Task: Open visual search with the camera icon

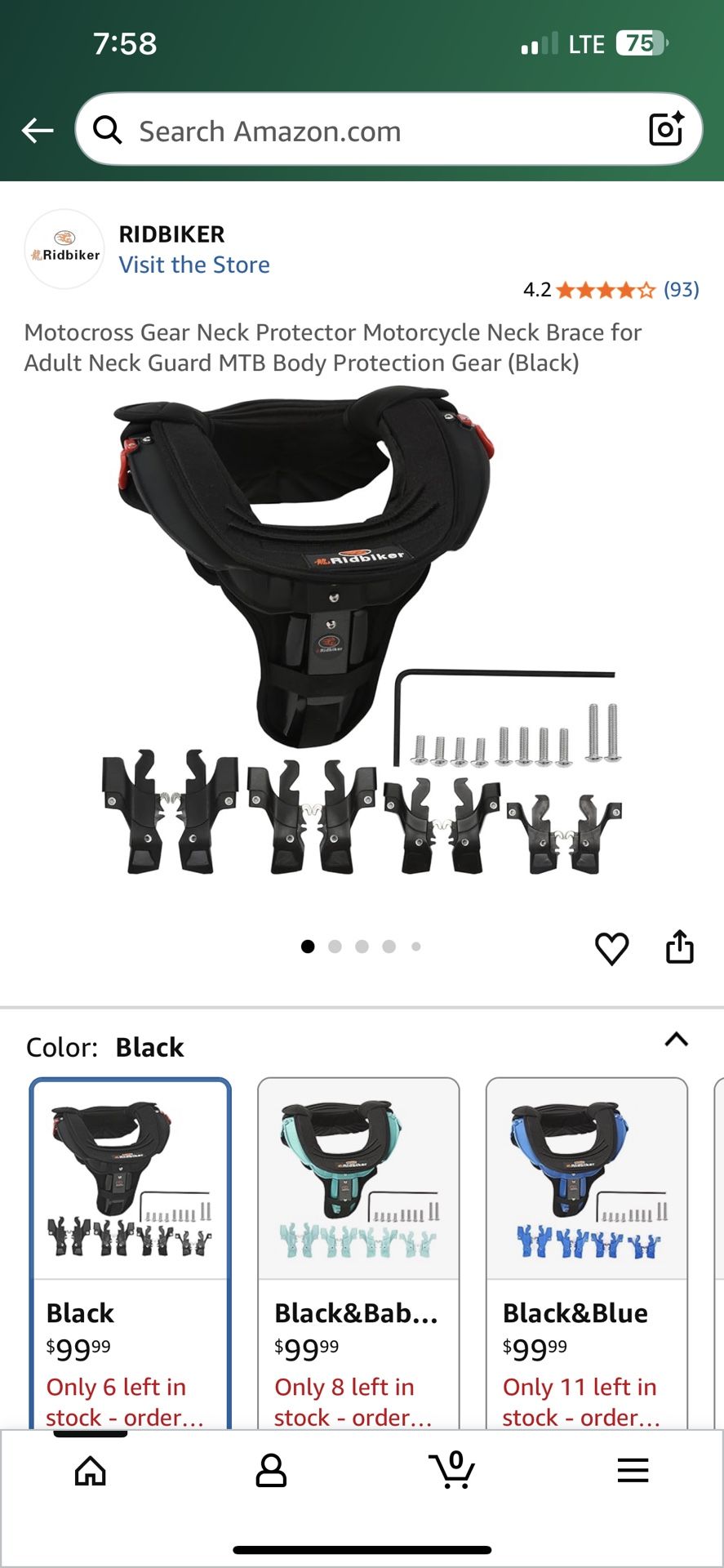Action: click(x=666, y=129)
